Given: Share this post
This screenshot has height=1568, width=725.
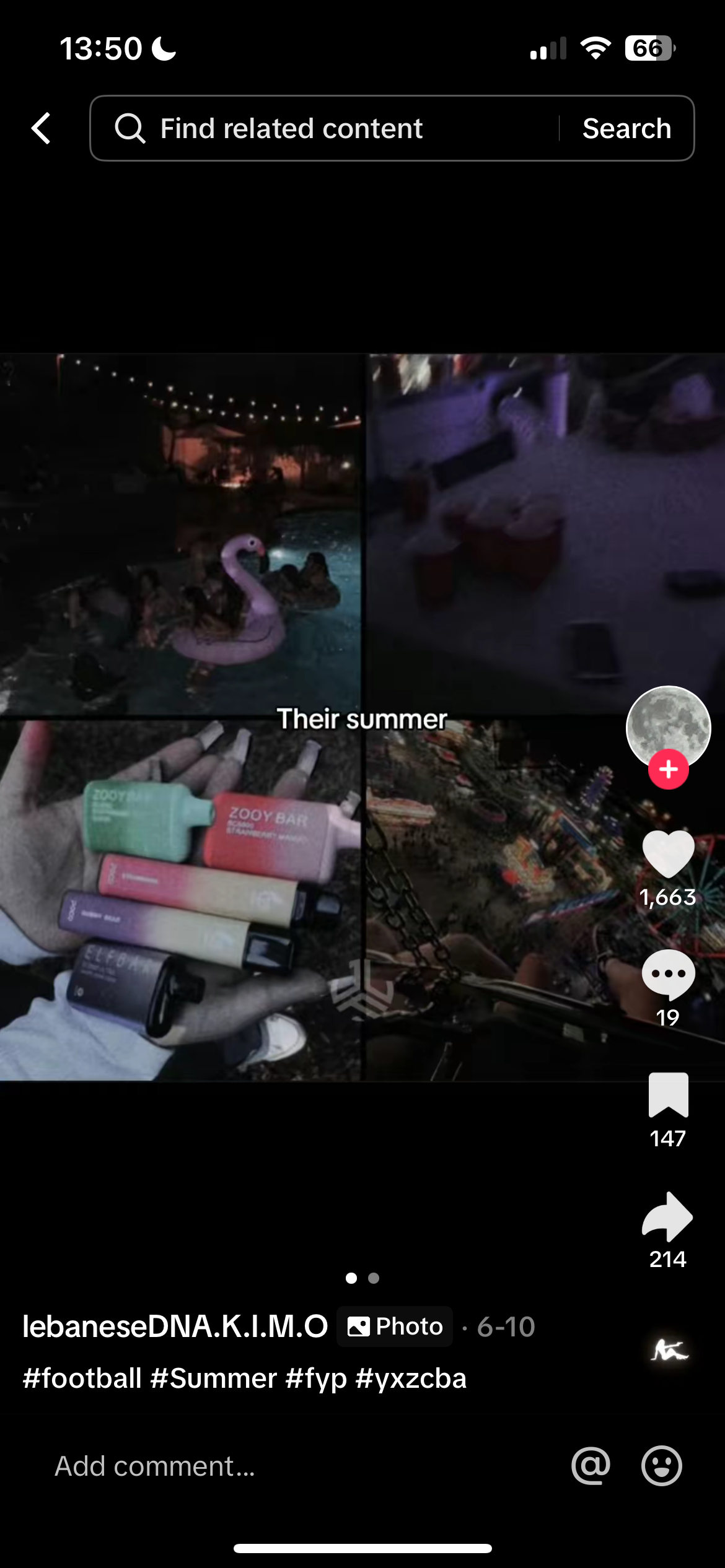Looking at the screenshot, I should (x=668, y=1216).
